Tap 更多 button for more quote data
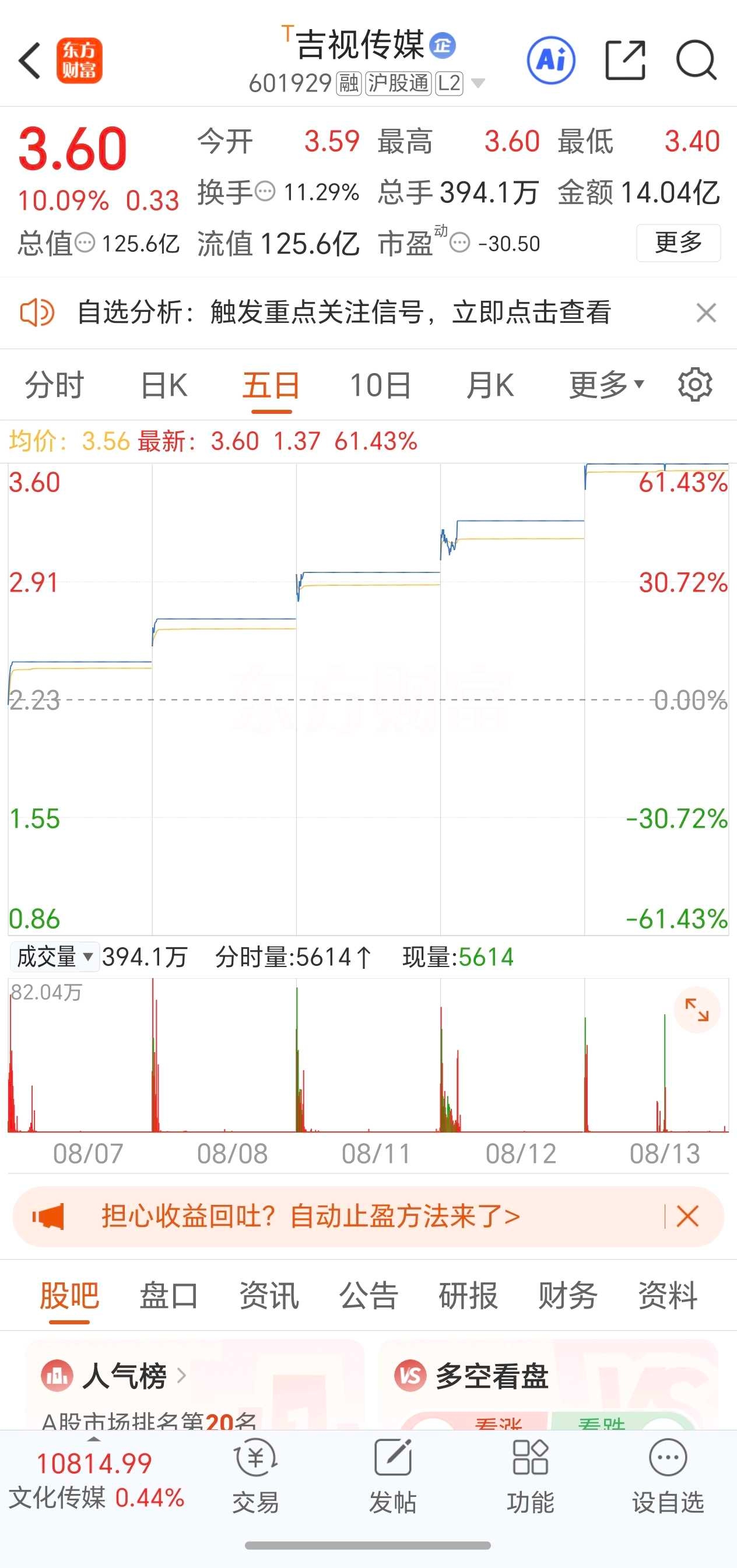This screenshot has width=737, height=1568. [679, 243]
